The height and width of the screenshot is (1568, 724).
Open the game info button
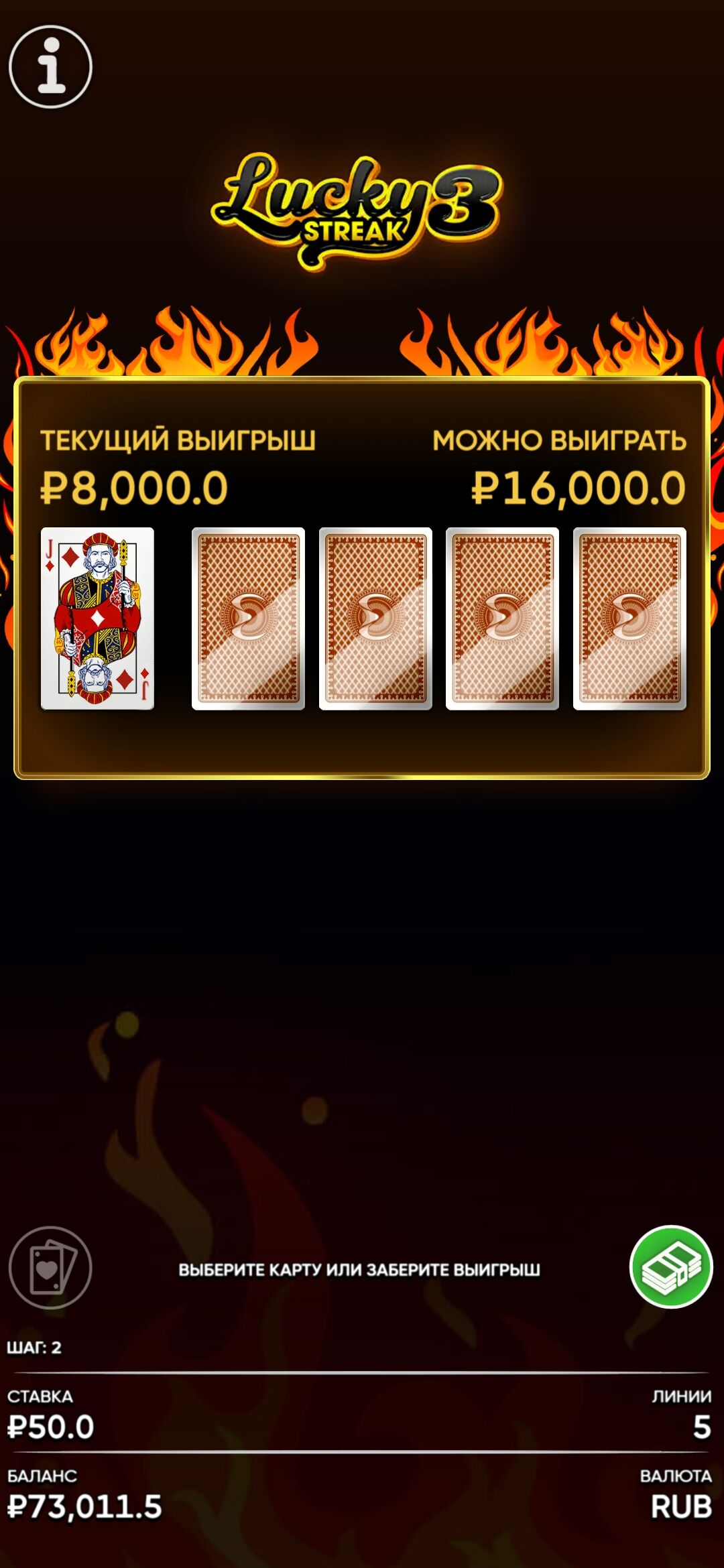[x=50, y=67]
